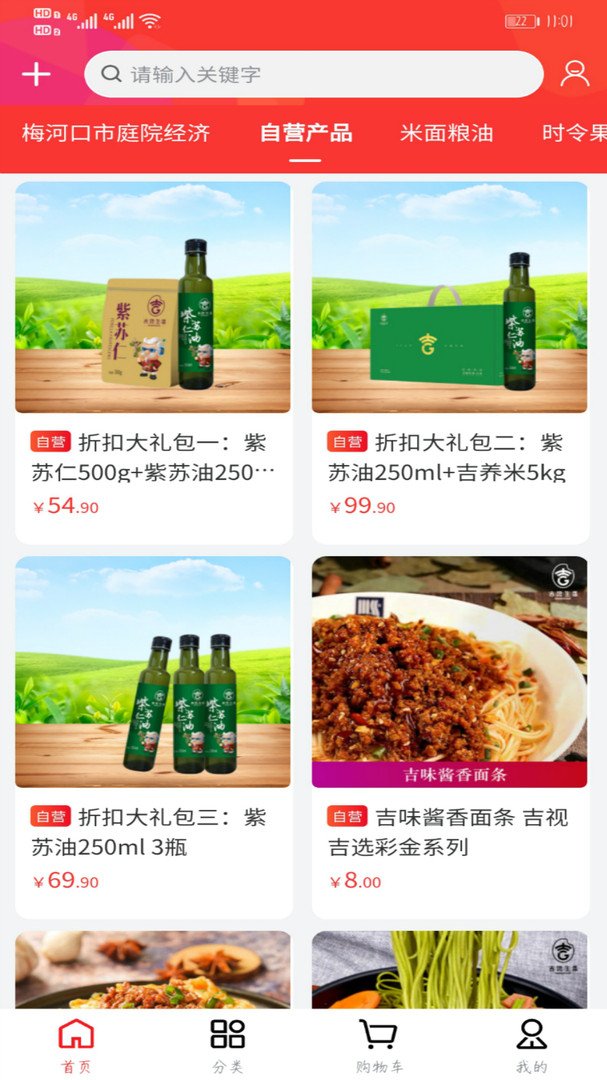Open the user profile icon

pyautogui.click(x=574, y=74)
